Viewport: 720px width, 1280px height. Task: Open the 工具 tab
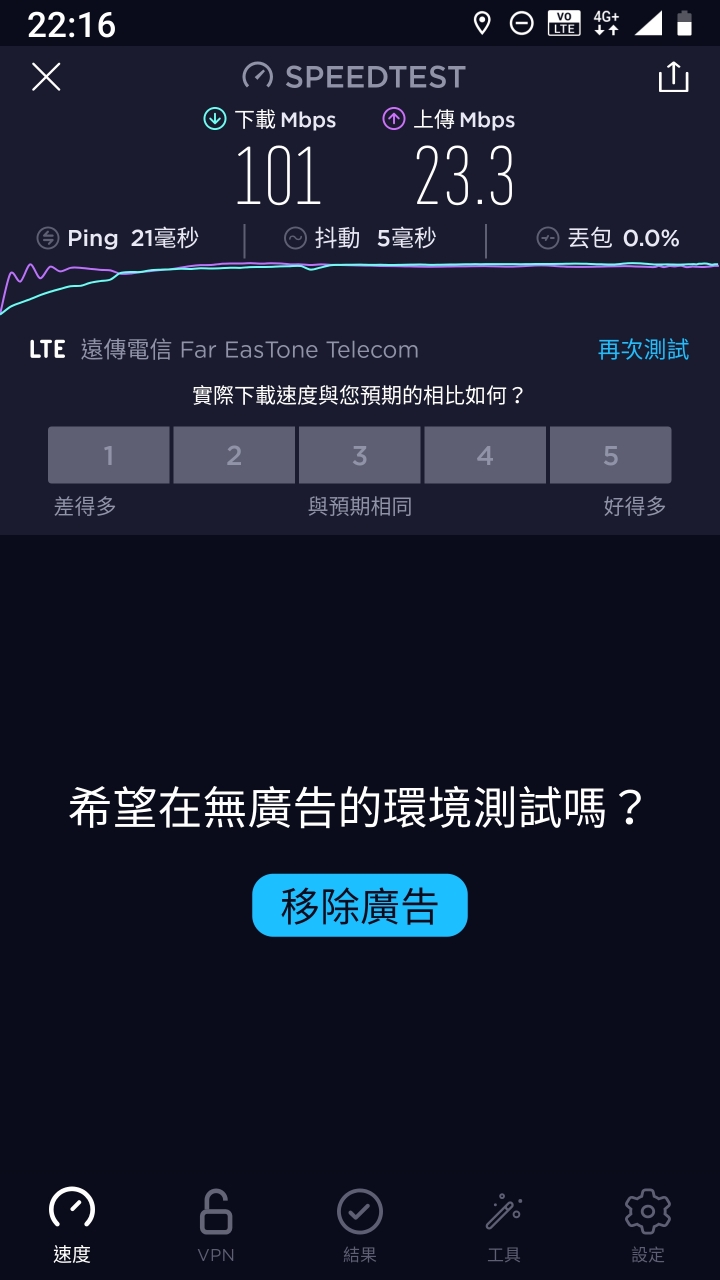504,1225
